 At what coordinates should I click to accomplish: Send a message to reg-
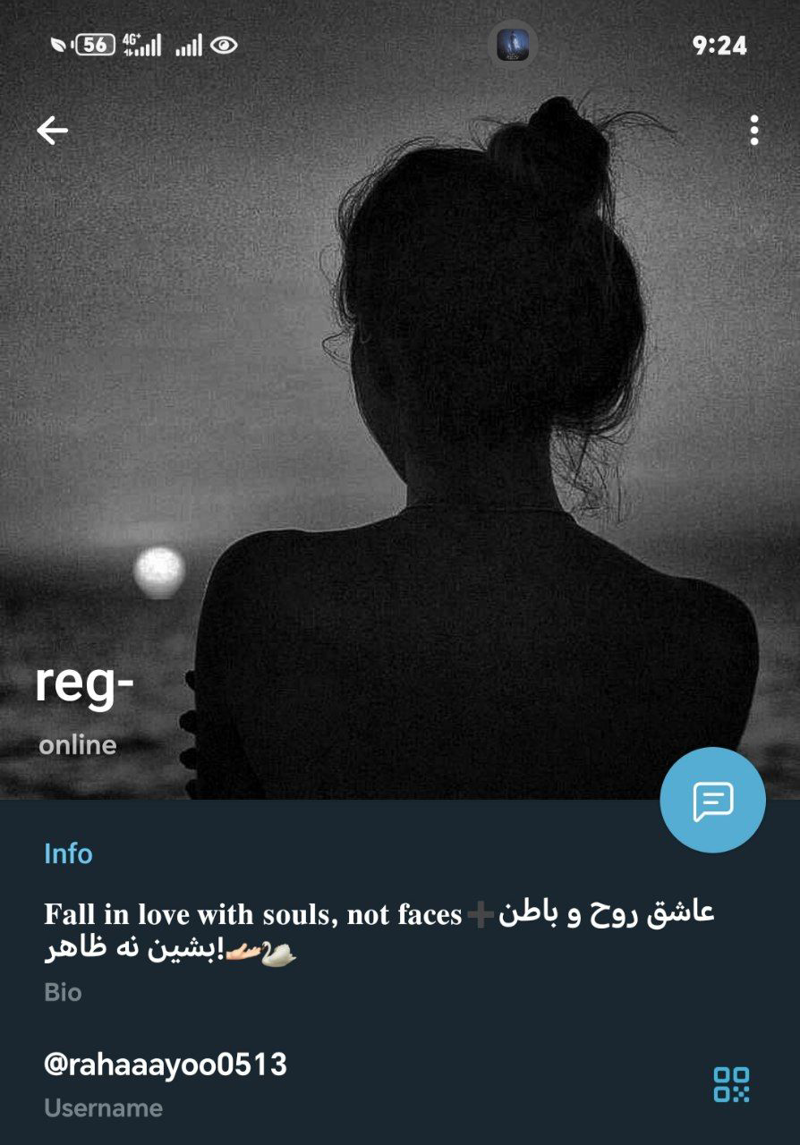point(713,800)
